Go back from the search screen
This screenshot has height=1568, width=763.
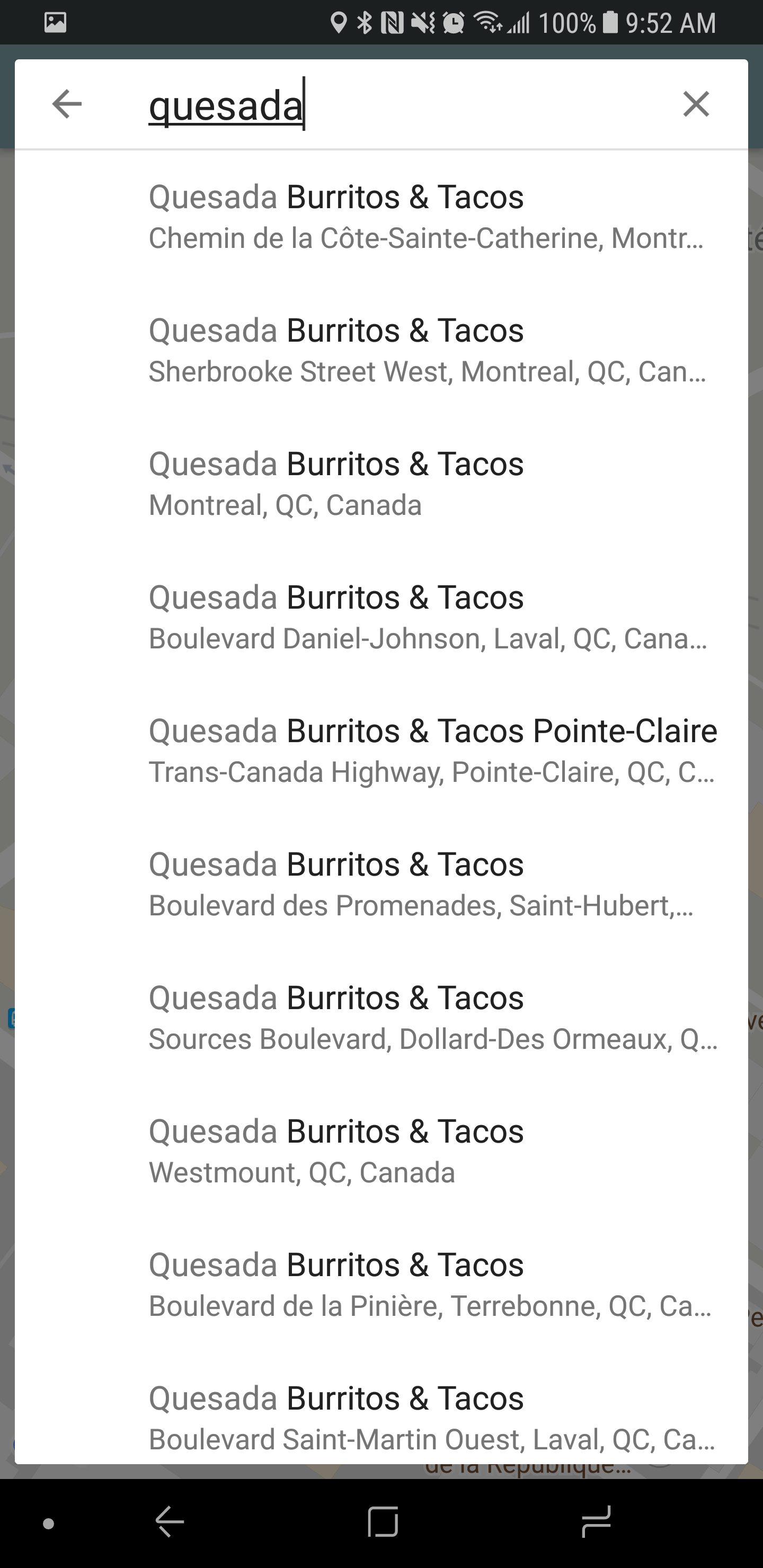(67, 103)
